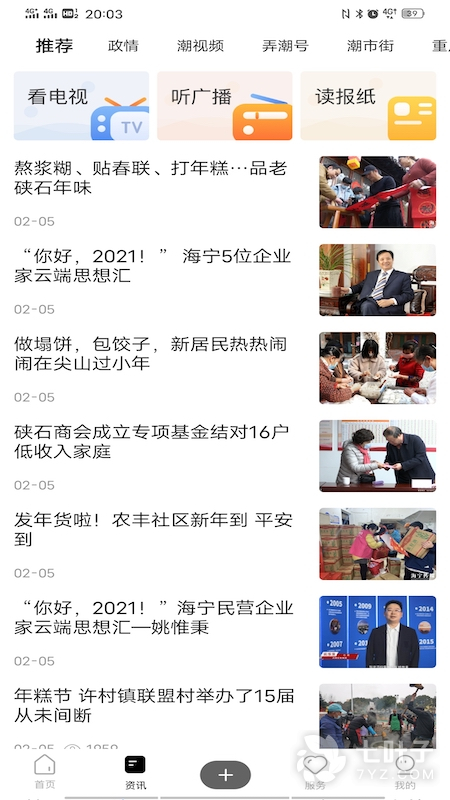450x800 pixels.
Task: Open the 看电视 card
Action: [x=82, y=106]
